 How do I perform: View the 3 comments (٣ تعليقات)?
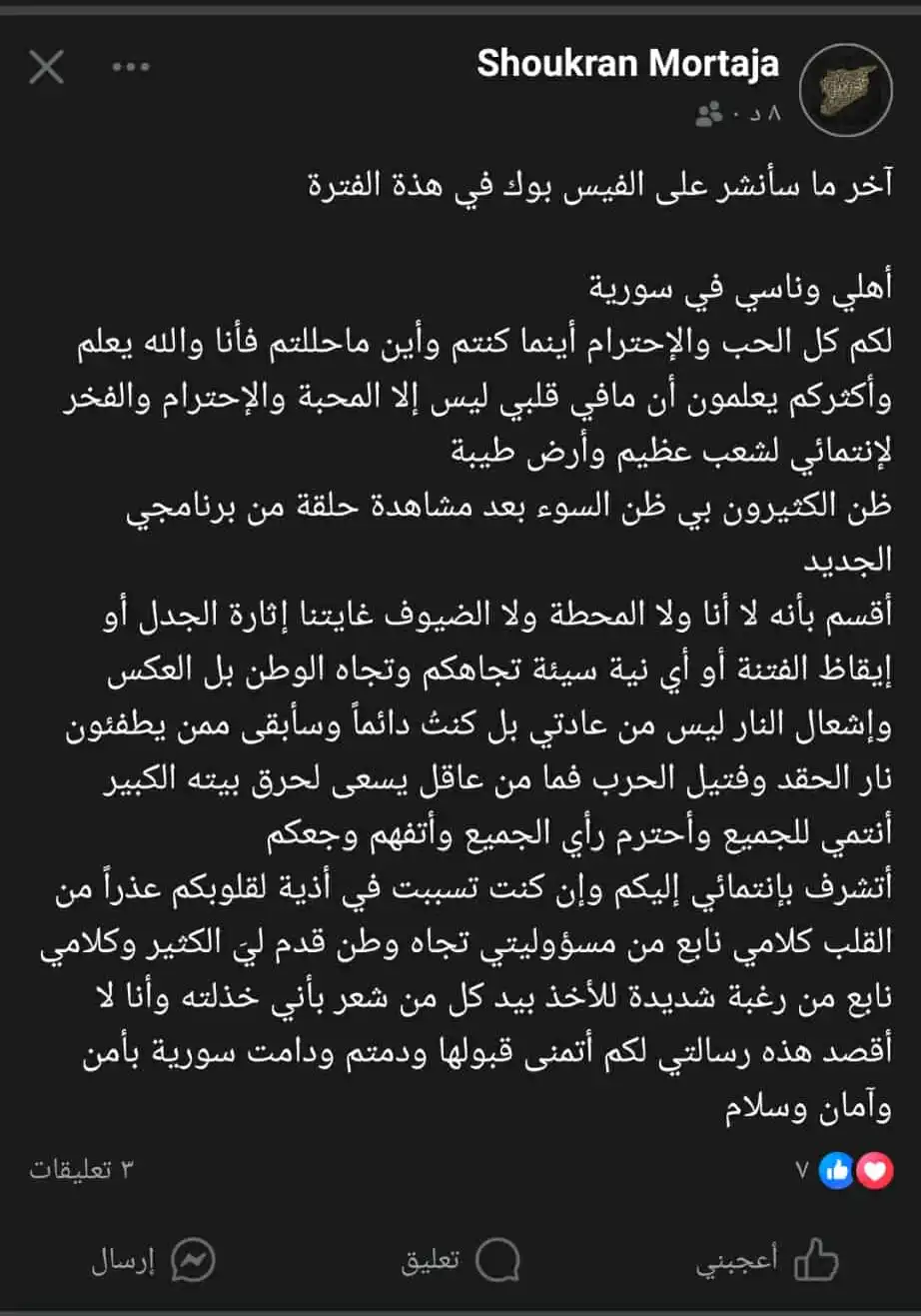point(81,1170)
